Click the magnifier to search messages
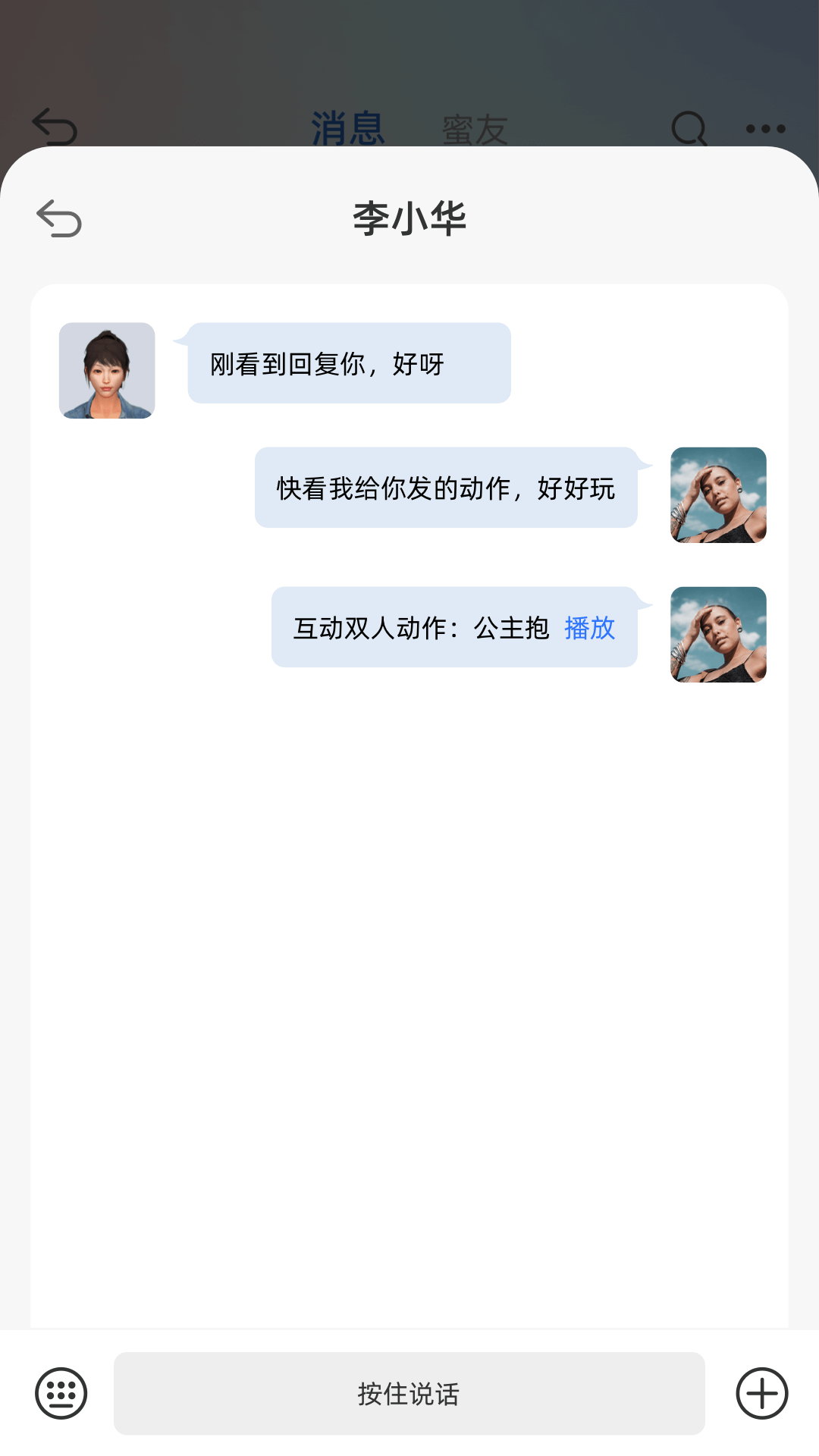This screenshot has height=1456, width=819. 689,129
